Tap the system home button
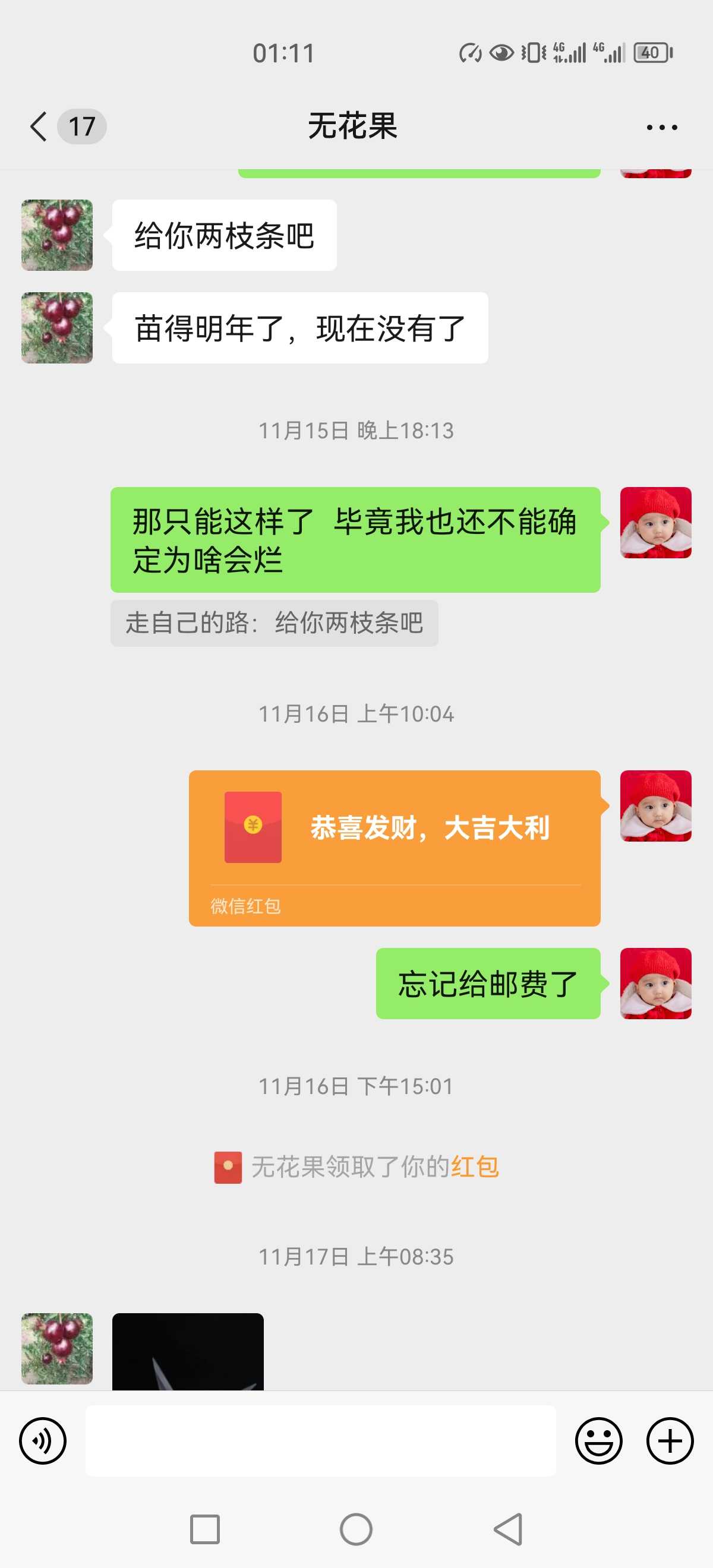This screenshot has width=713, height=1568. [x=356, y=1529]
